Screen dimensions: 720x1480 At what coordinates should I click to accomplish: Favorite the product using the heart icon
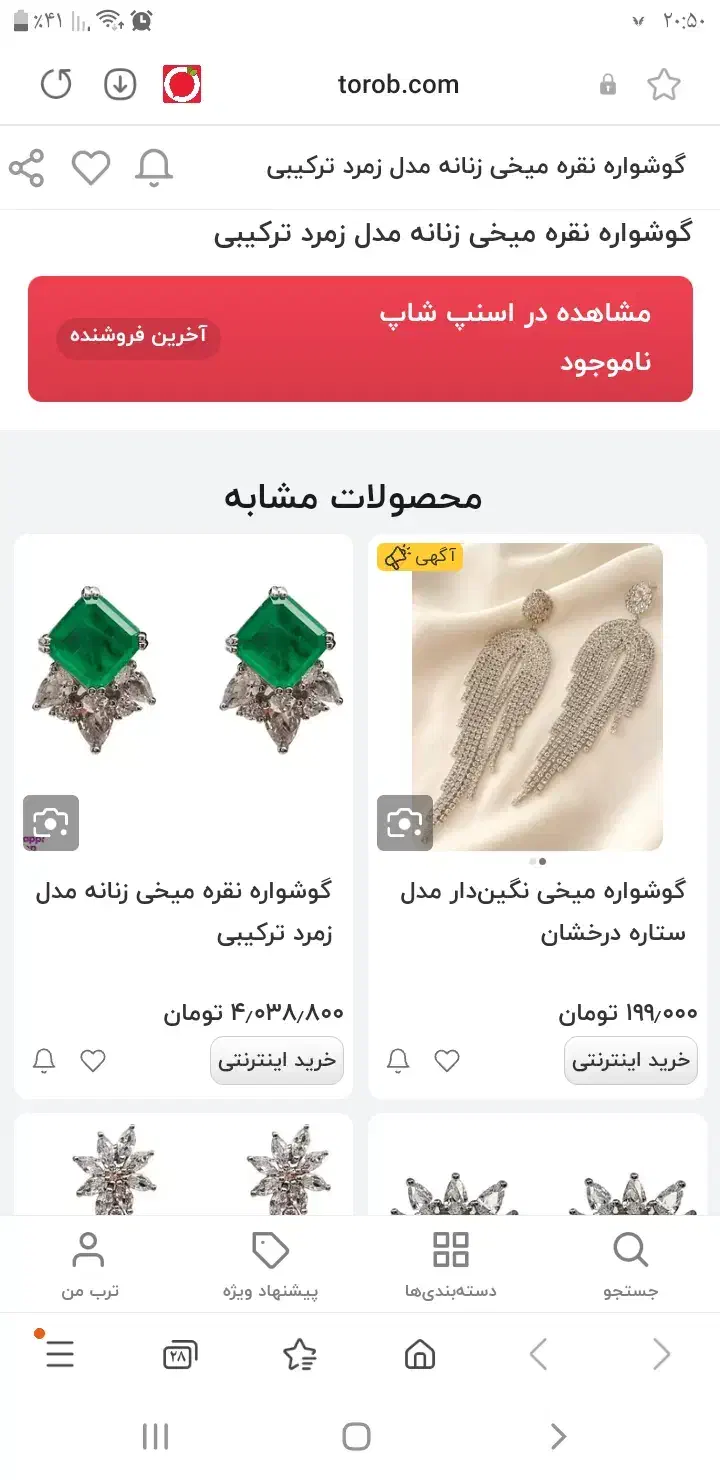(90, 168)
